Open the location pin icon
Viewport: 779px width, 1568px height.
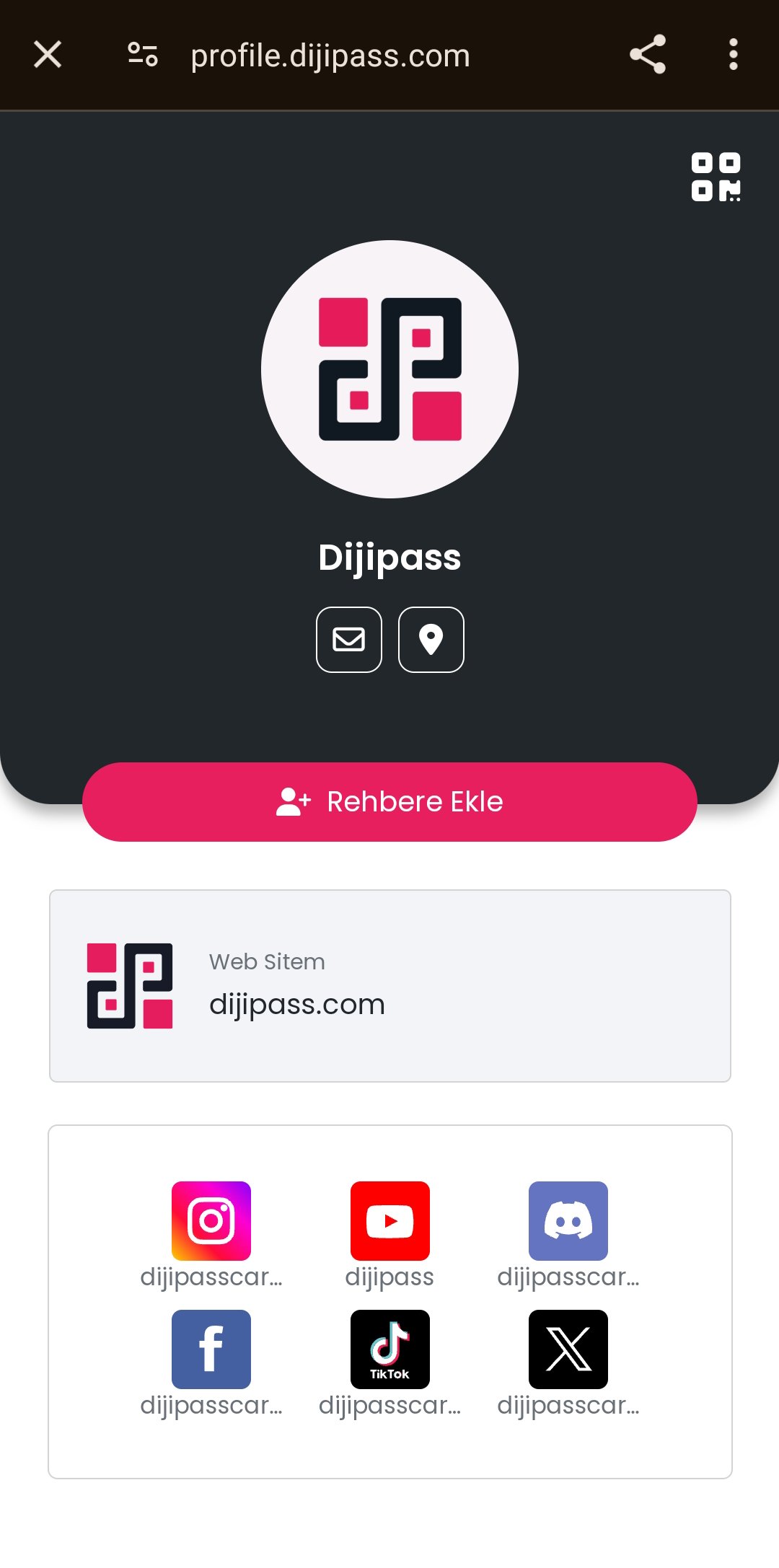coord(431,640)
